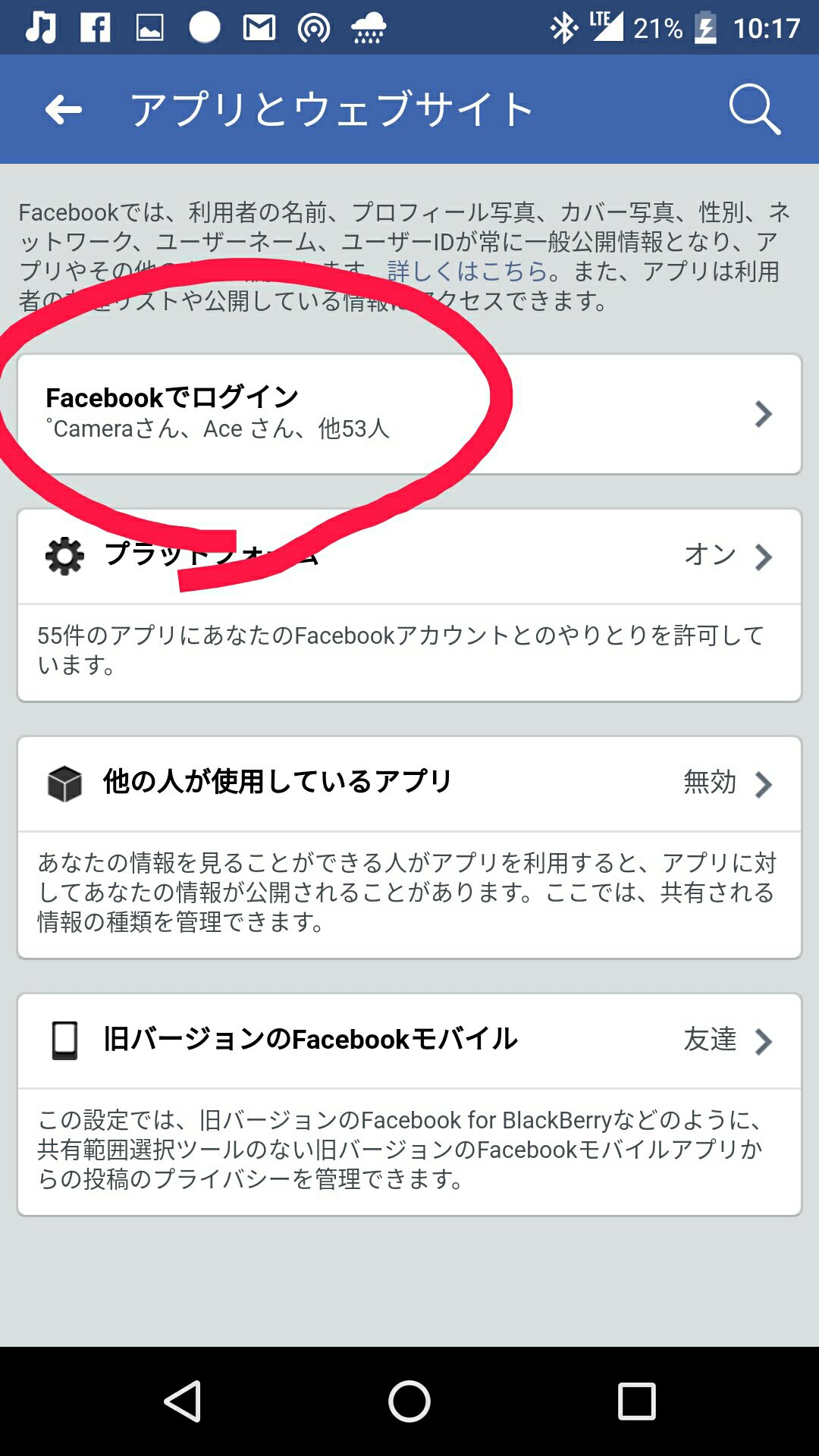Image resolution: width=819 pixels, height=1456 pixels.
Task: Open recent apps from the navigation bar
Action: [636, 1401]
